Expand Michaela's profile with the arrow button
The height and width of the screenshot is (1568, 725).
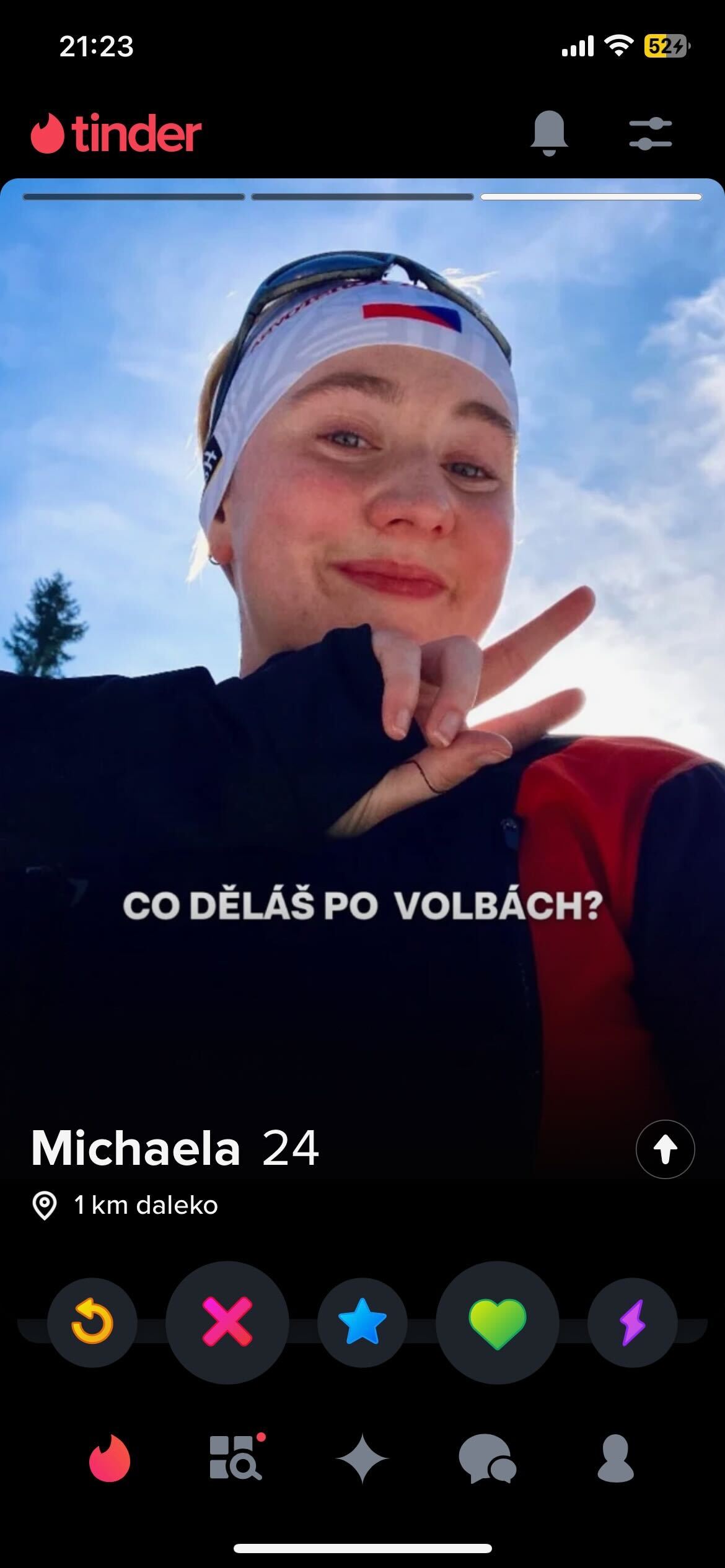665,1149
